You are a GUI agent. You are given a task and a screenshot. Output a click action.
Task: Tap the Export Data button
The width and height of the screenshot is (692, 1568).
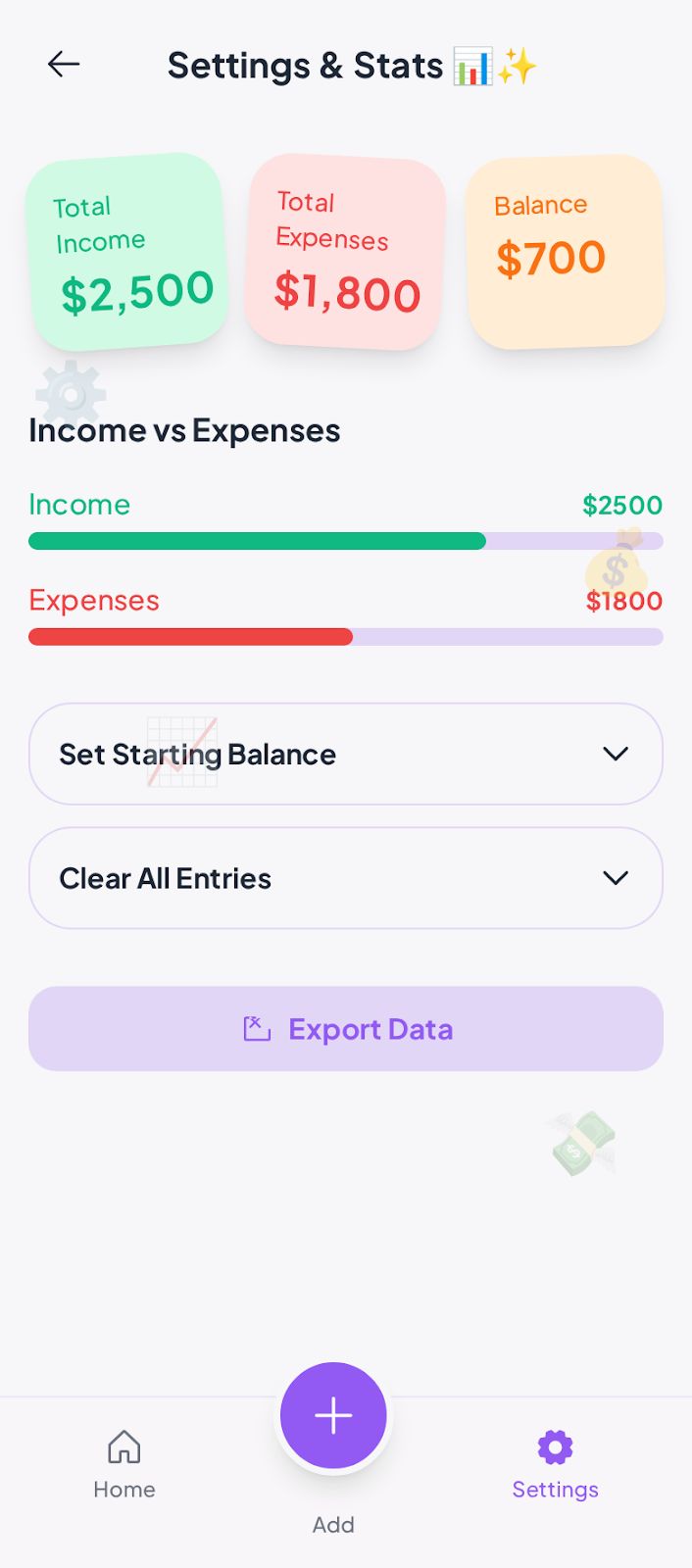click(345, 1029)
